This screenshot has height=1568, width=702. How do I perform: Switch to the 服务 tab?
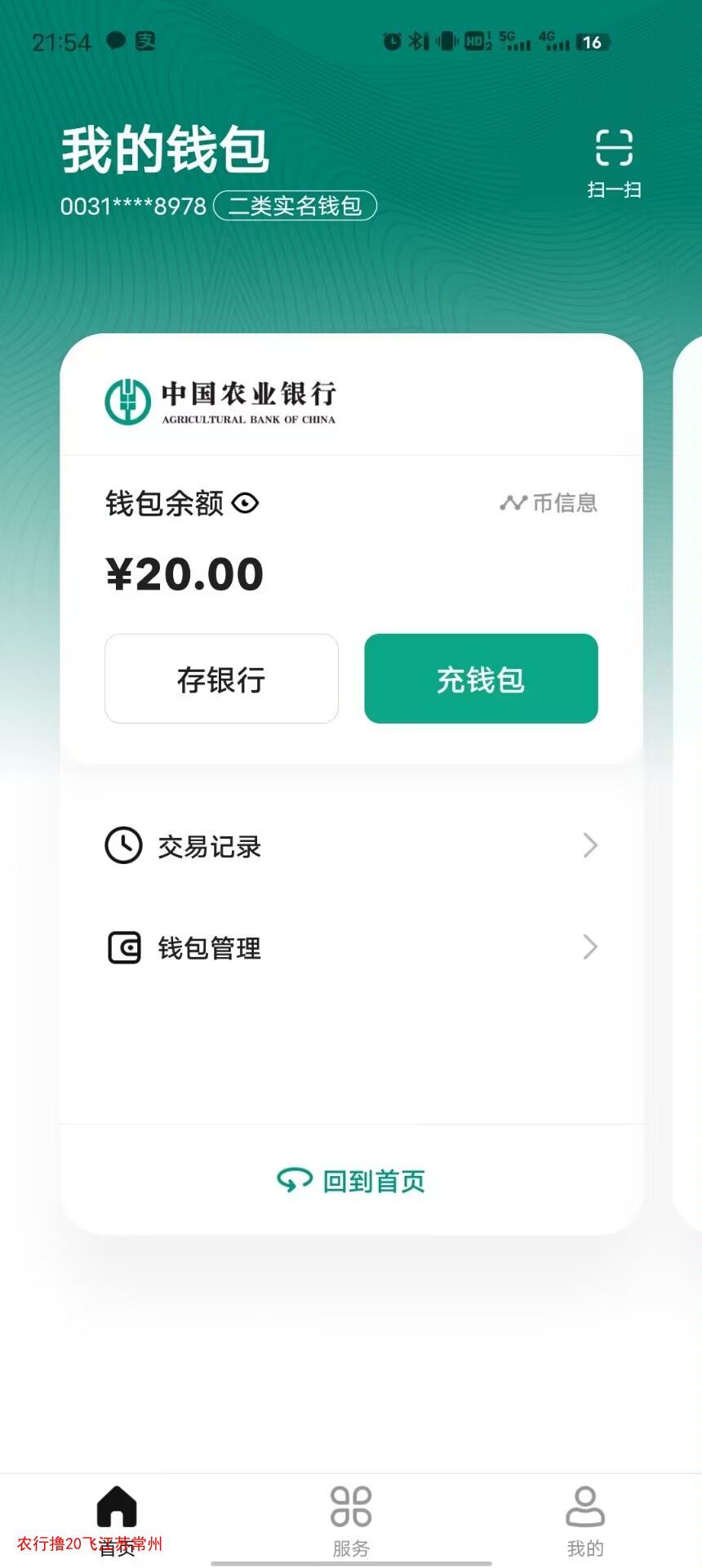(351, 1519)
